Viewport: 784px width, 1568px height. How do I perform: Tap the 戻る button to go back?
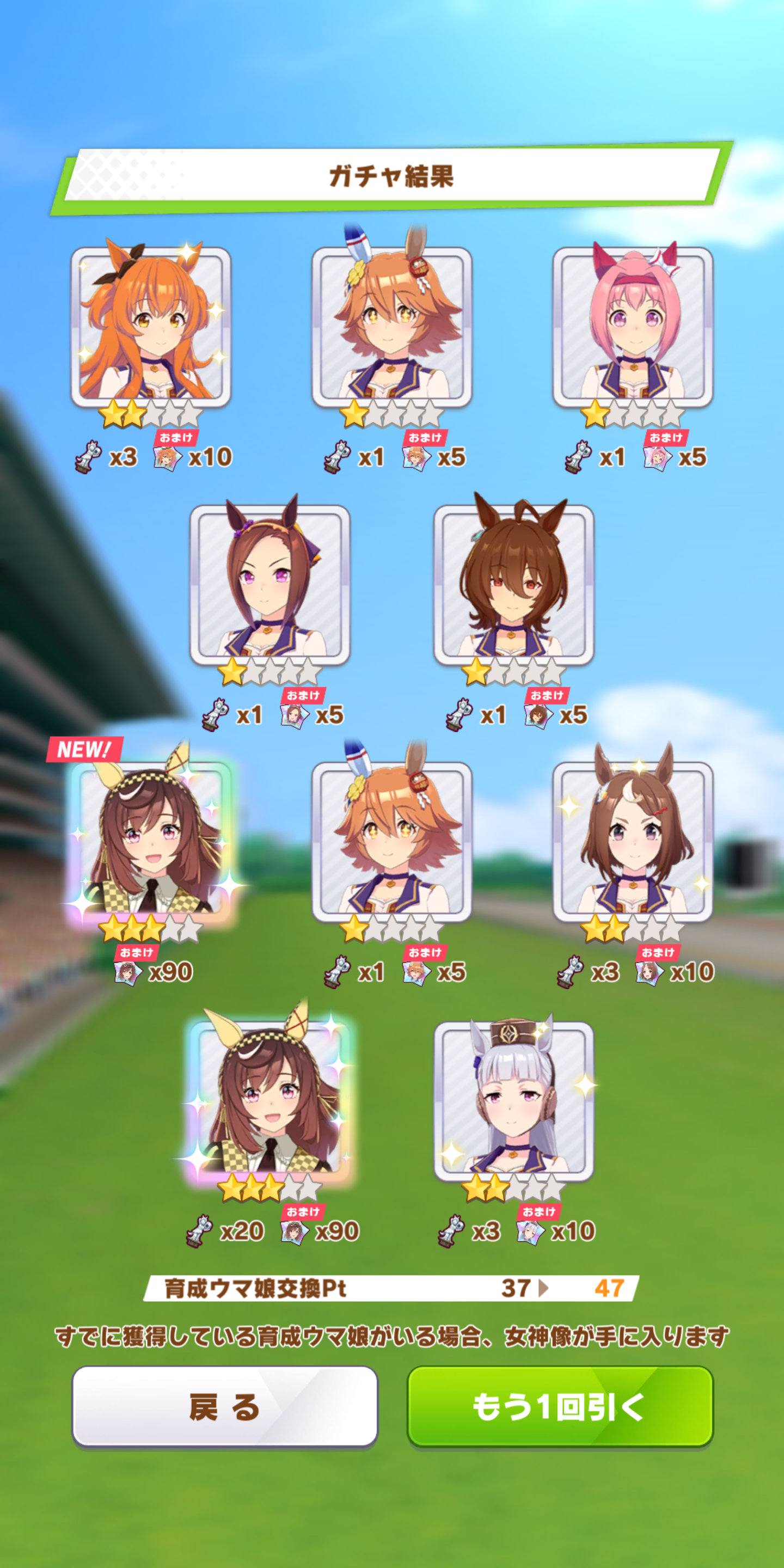coord(225,1407)
